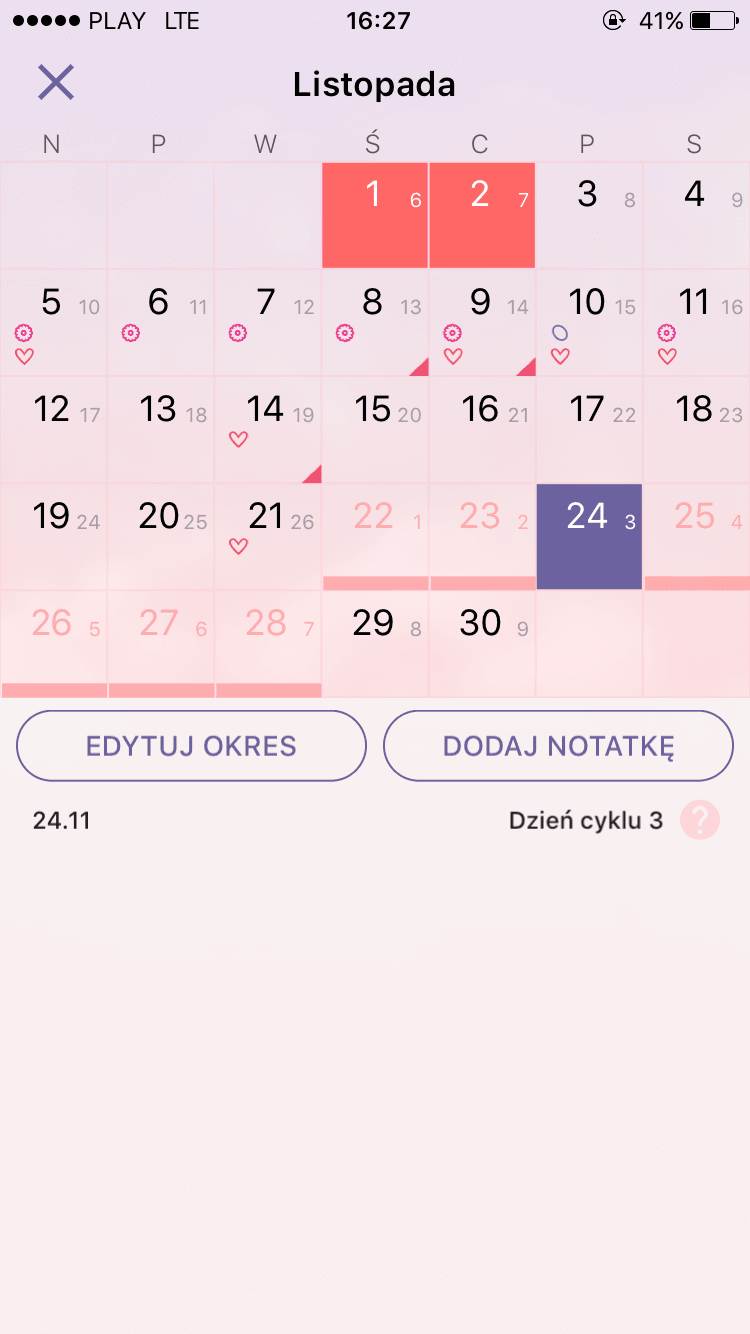The width and height of the screenshot is (750, 1334).
Task: Tap the highlighted day November 24
Action: [589, 536]
